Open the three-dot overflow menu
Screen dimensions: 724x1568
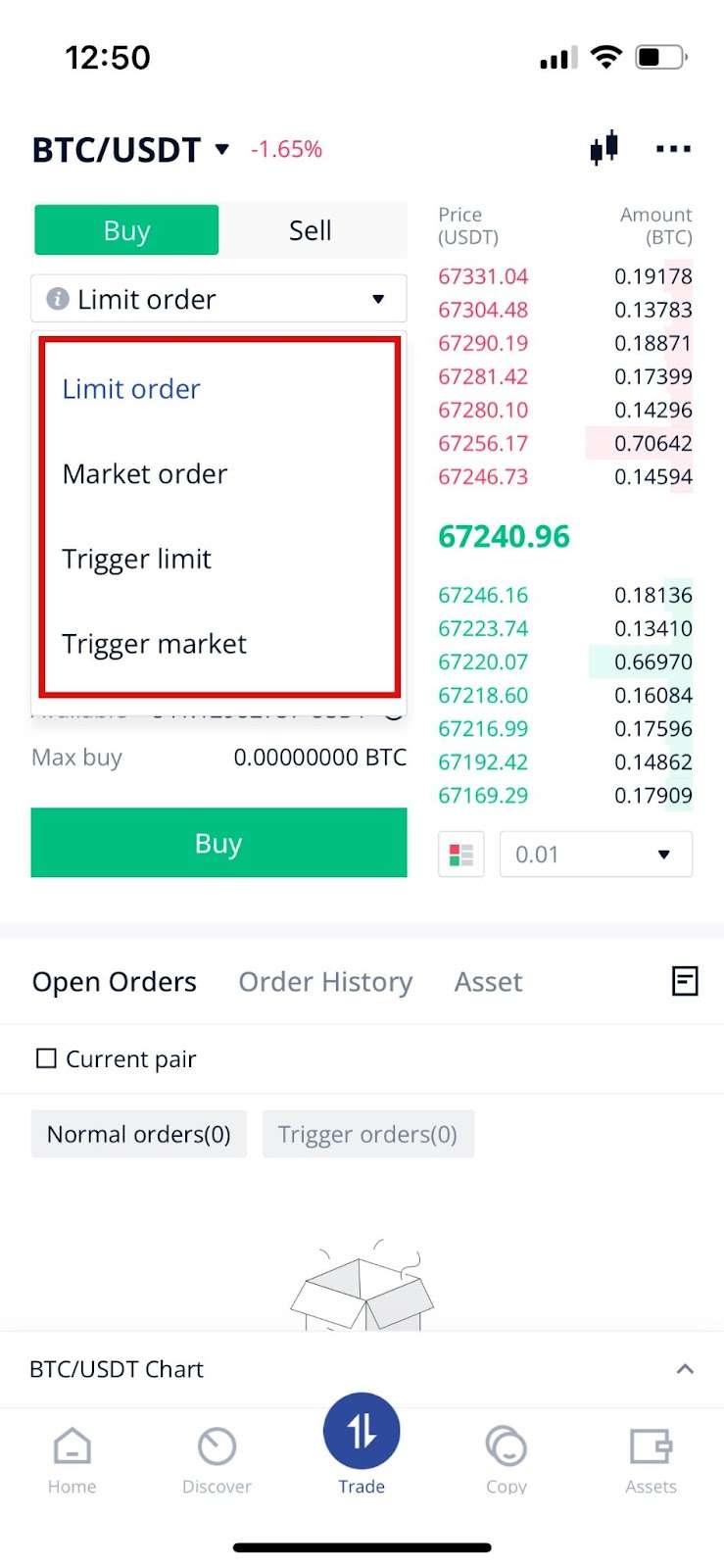(673, 149)
